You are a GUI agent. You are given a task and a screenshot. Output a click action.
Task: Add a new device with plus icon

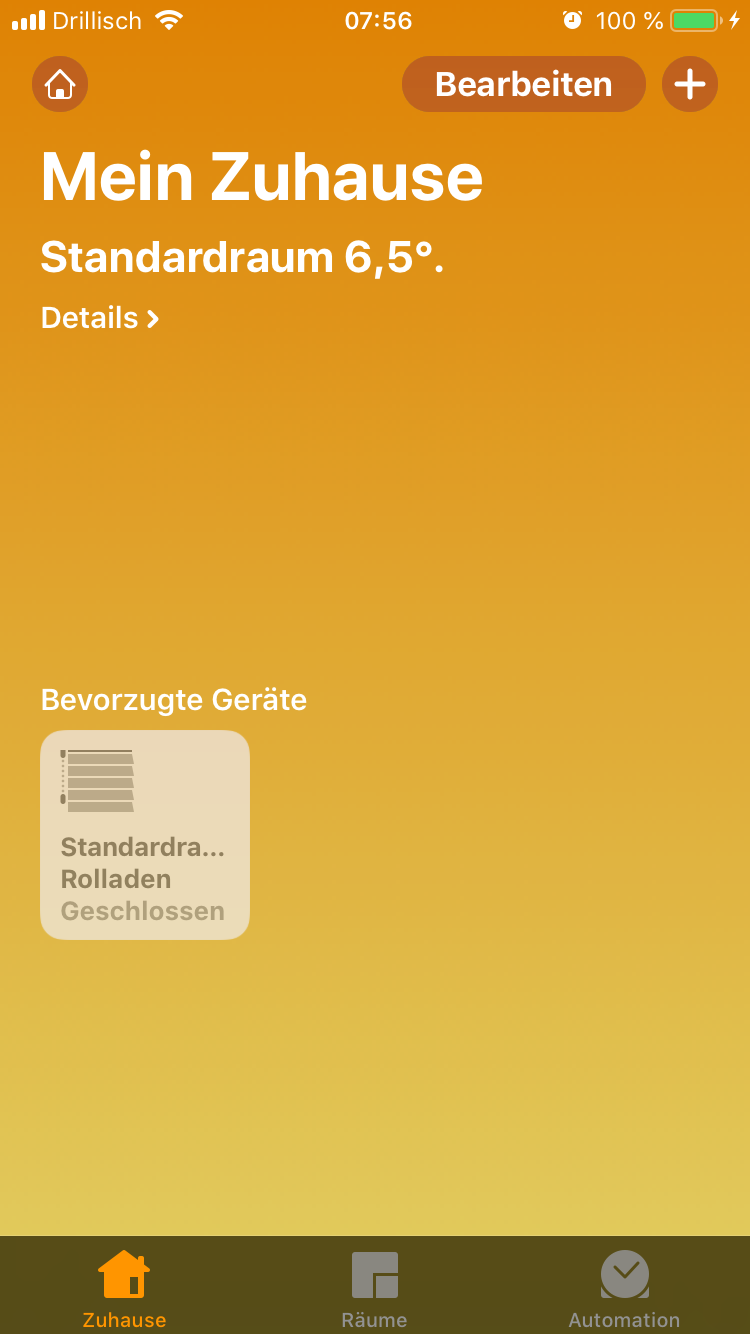click(x=690, y=84)
